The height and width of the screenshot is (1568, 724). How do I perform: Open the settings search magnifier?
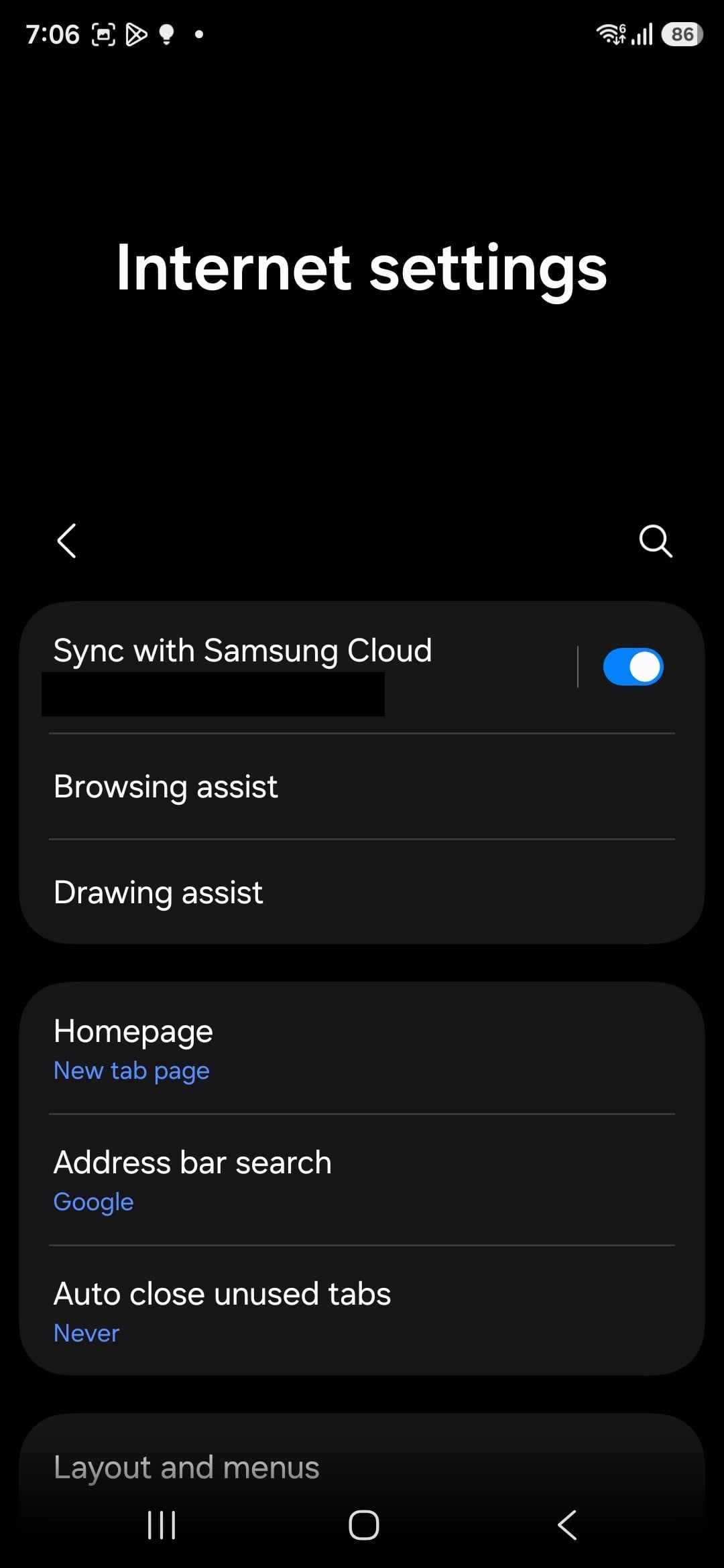656,541
